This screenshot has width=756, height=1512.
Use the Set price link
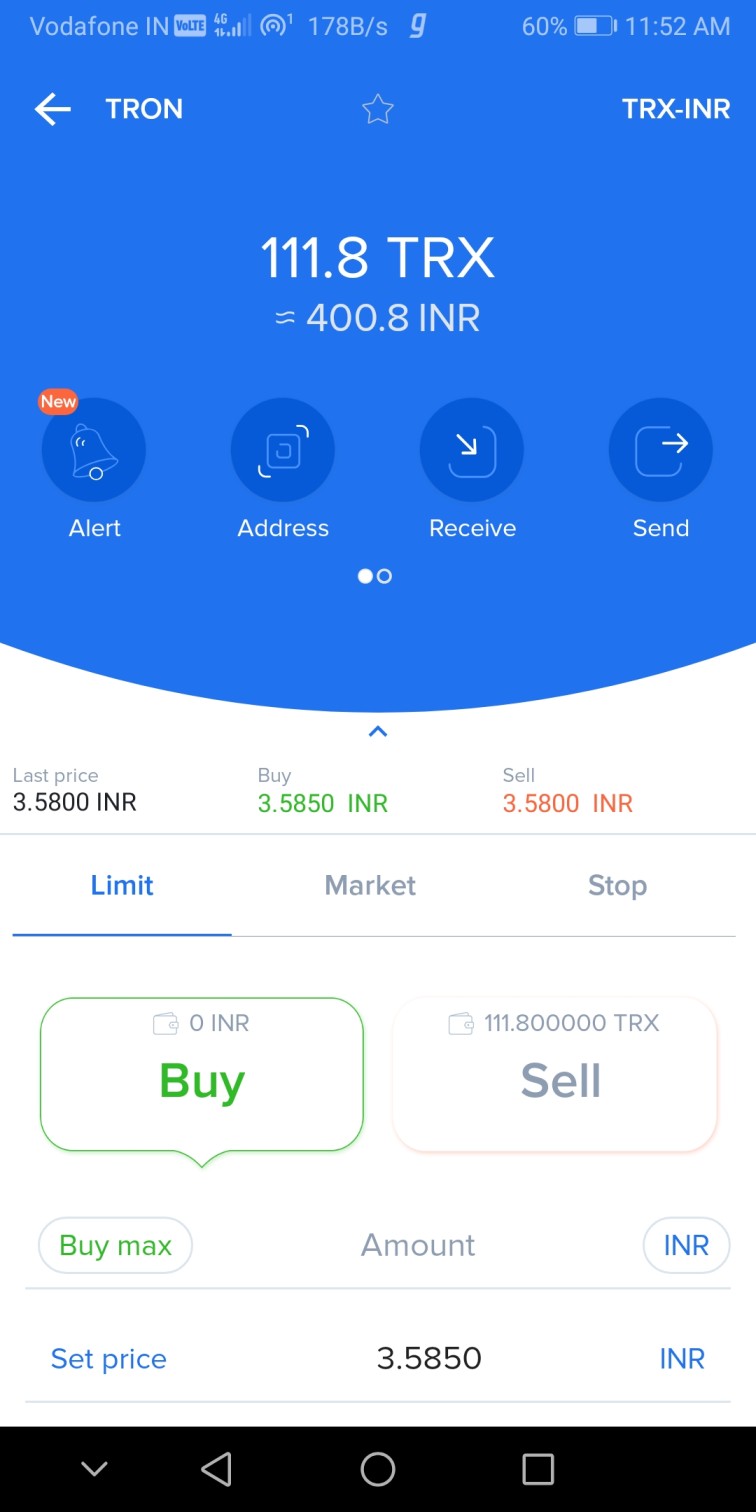tap(108, 1358)
